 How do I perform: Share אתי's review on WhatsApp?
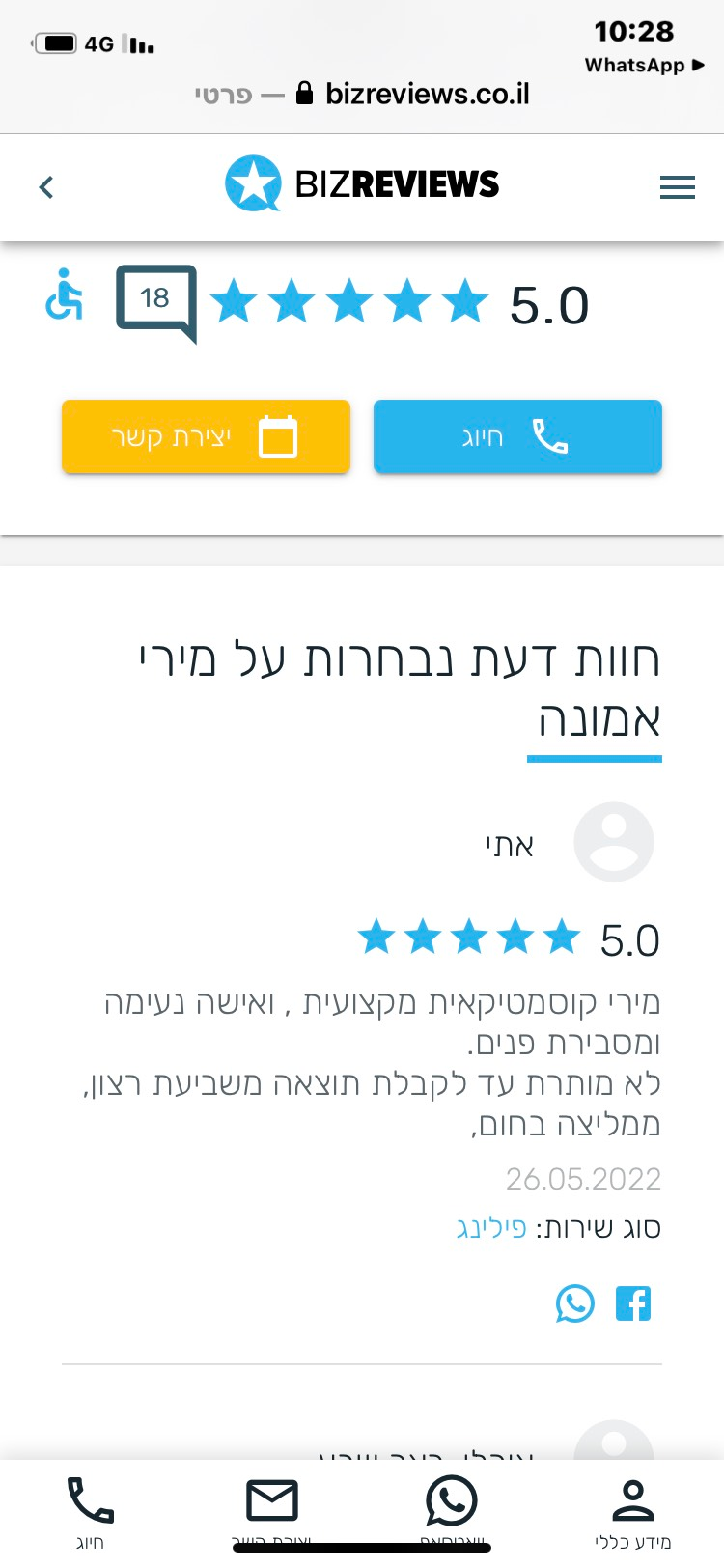[575, 1303]
